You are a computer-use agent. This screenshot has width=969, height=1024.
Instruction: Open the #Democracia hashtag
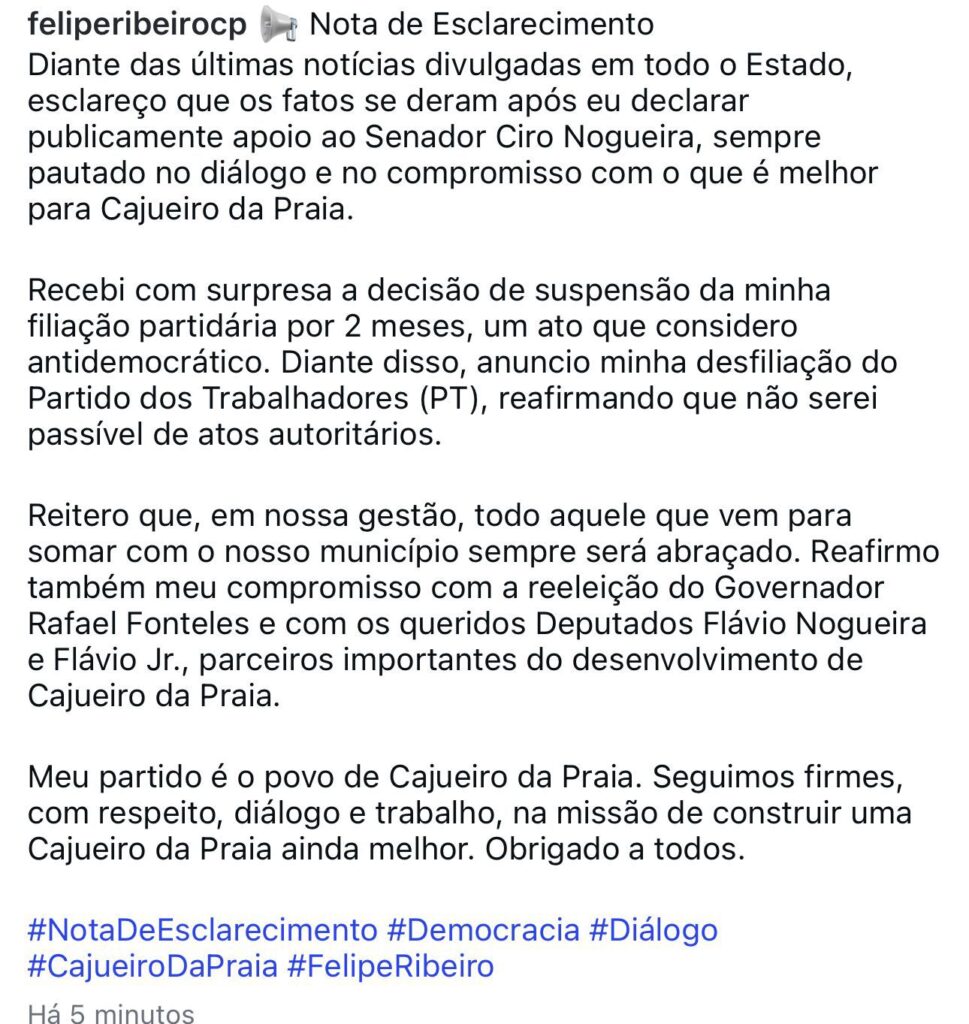tap(483, 930)
